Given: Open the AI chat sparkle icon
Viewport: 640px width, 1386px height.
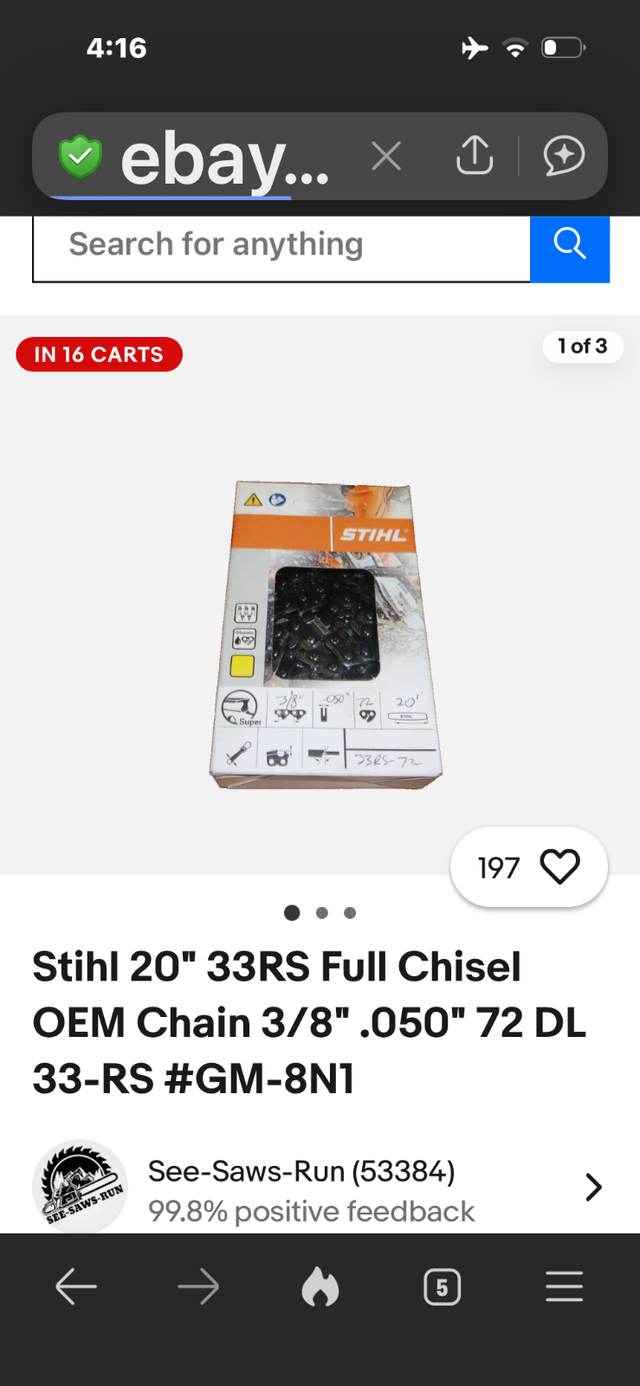Looking at the screenshot, I should tap(563, 156).
